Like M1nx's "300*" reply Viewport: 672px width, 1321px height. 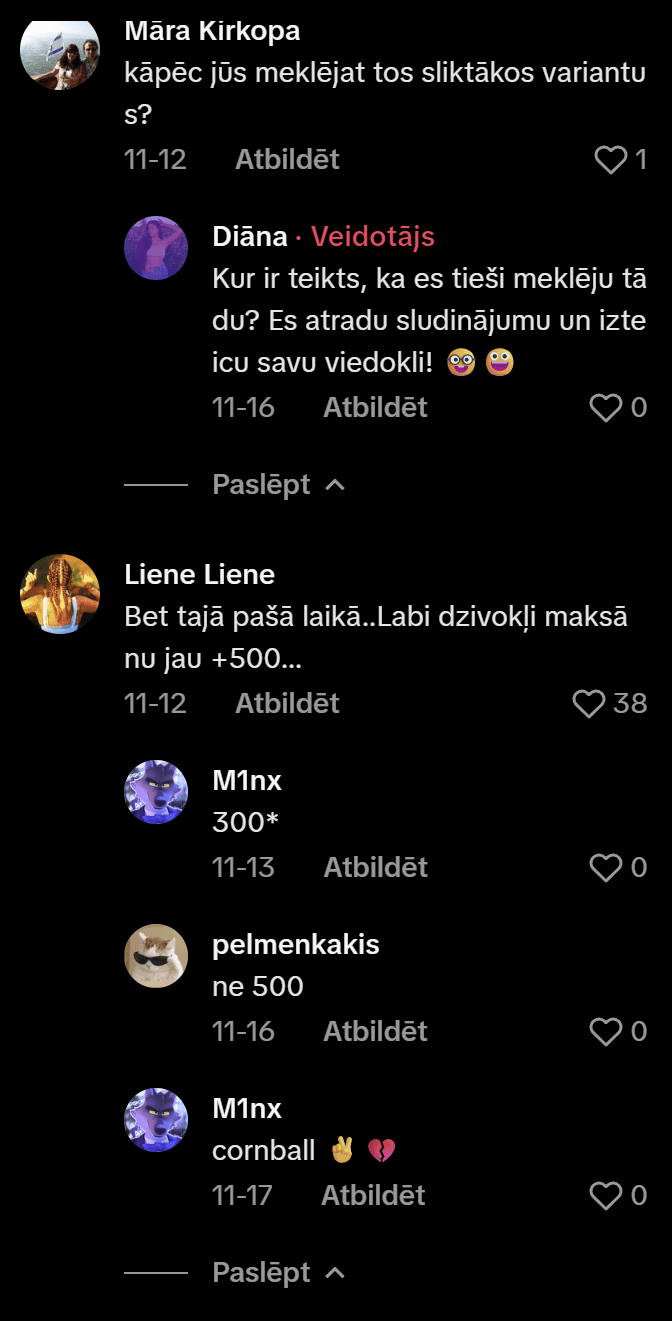(x=607, y=868)
